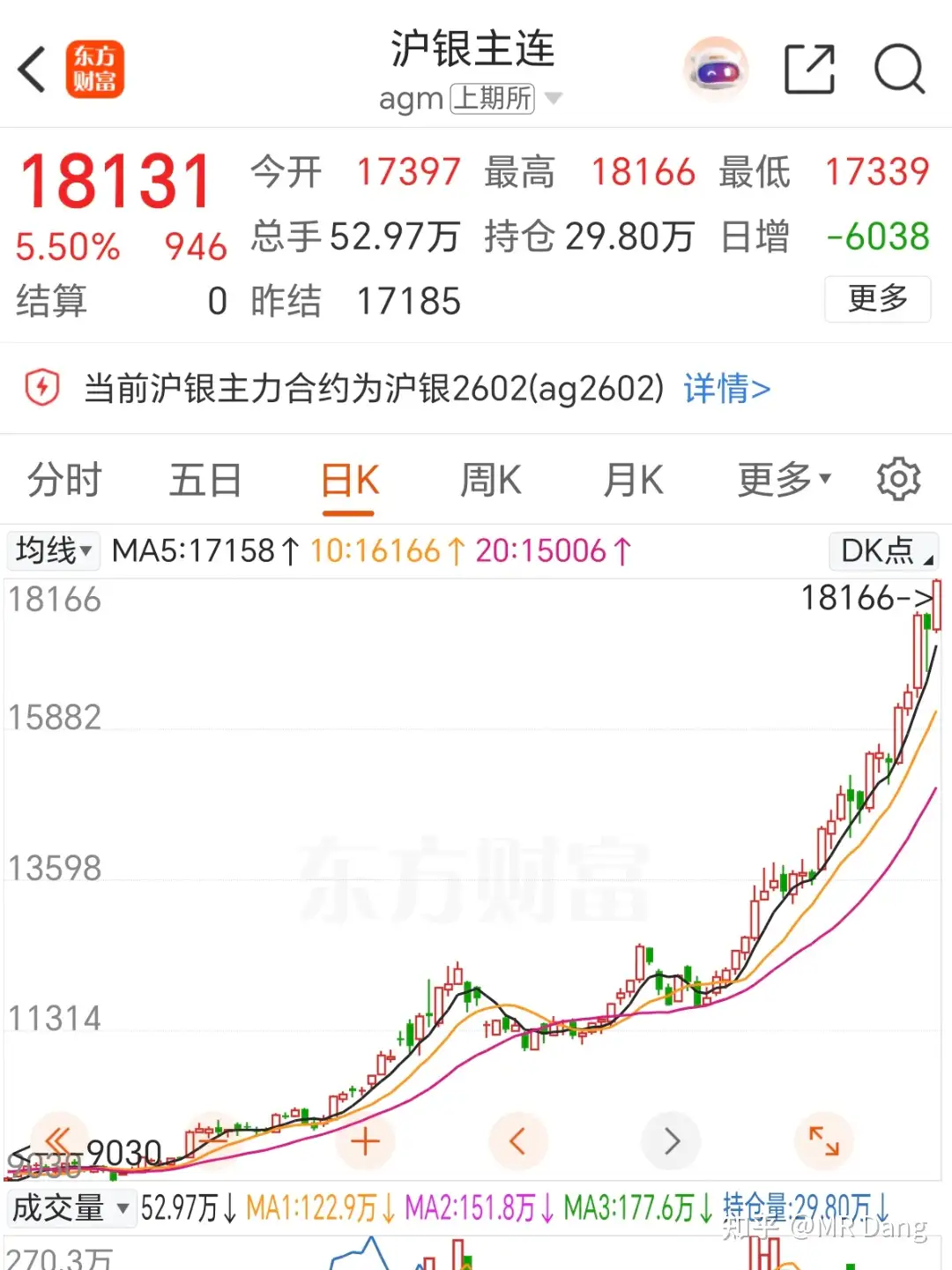Show more quote data with the 更多 button
952x1270 pixels.
877,300
